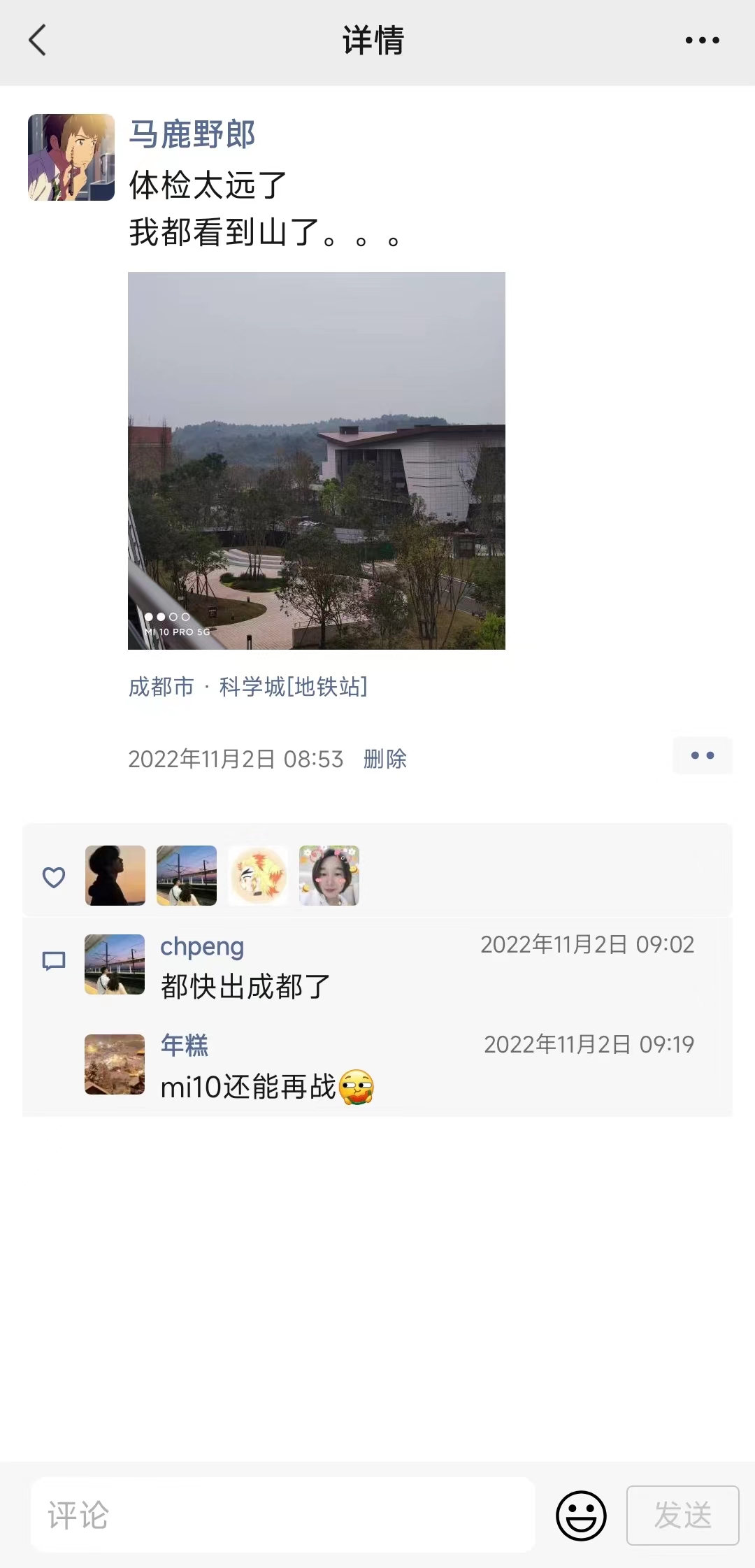755x1568 pixels.
Task: Focus the 评论 comment input field
Action: point(282,1515)
